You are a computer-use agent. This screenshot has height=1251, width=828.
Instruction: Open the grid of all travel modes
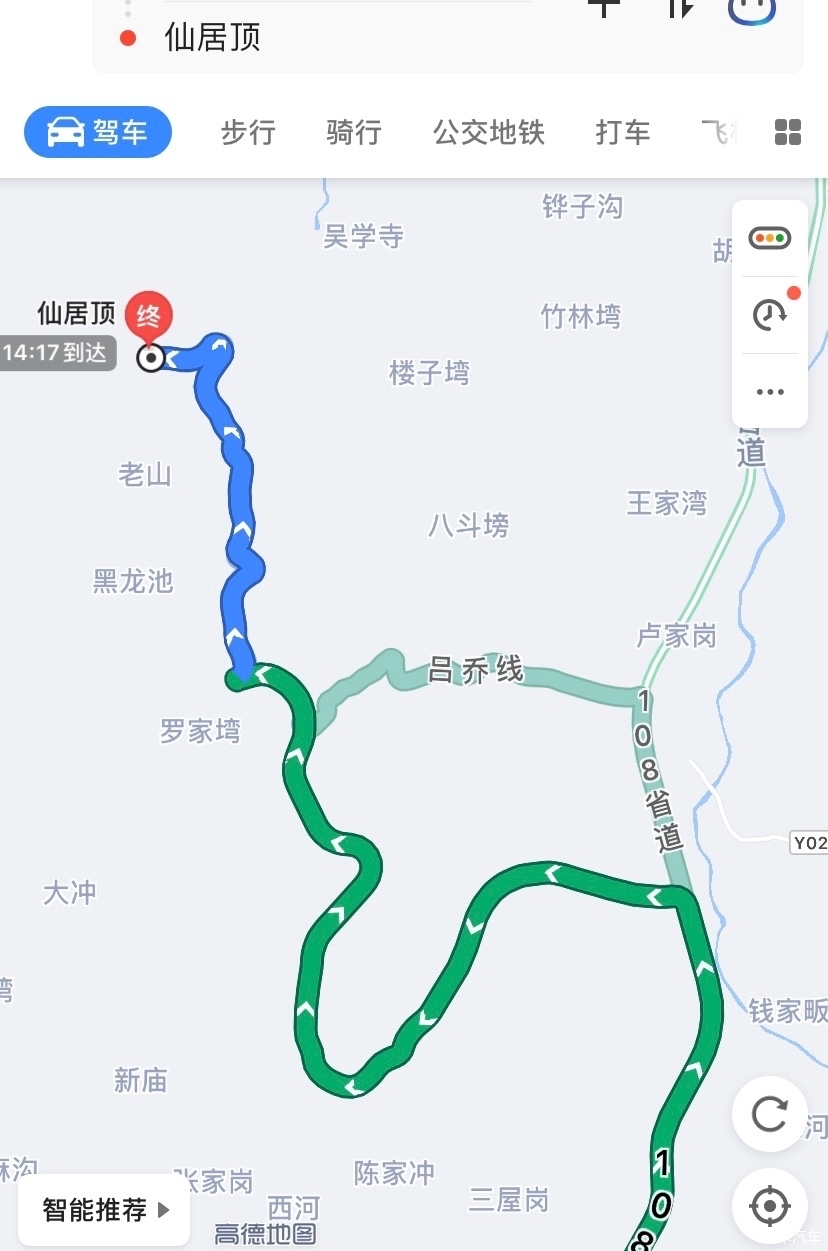click(788, 132)
